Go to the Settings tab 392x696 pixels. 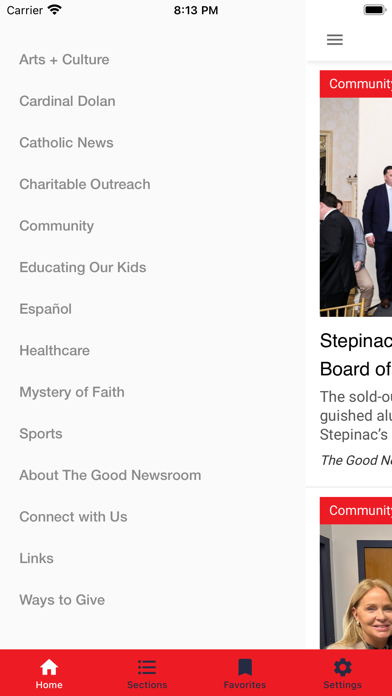coord(342,673)
